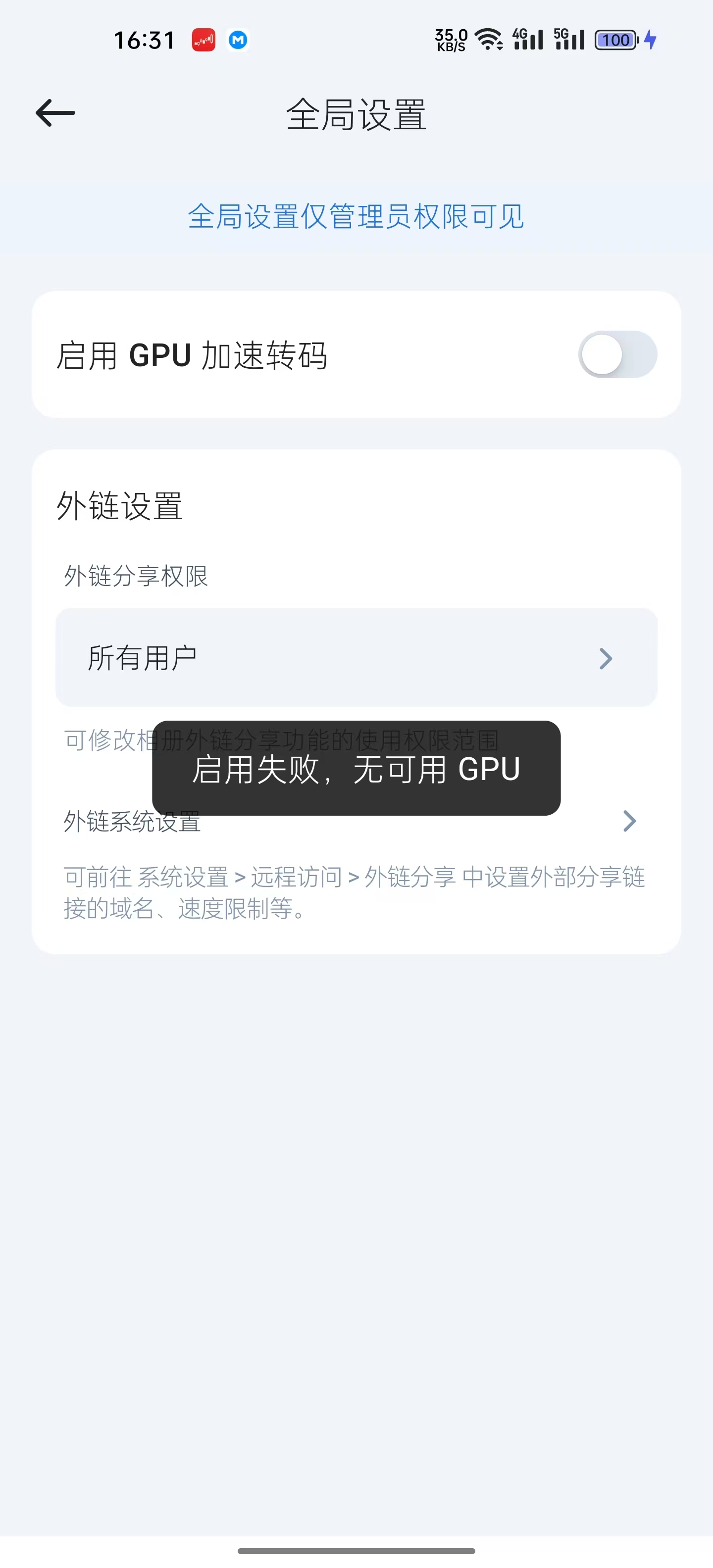Go back from 全局设置
The height and width of the screenshot is (1568, 713).
click(55, 113)
